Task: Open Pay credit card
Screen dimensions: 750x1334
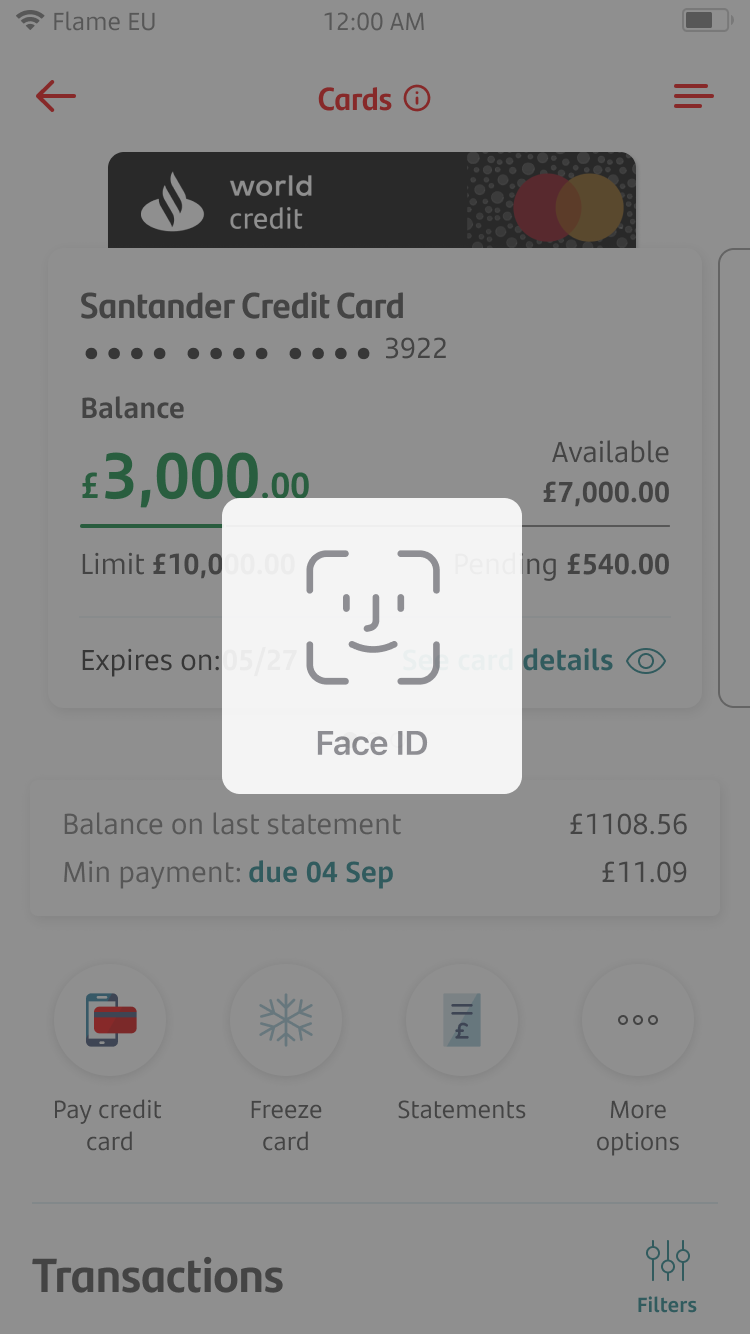Action: [110, 1021]
